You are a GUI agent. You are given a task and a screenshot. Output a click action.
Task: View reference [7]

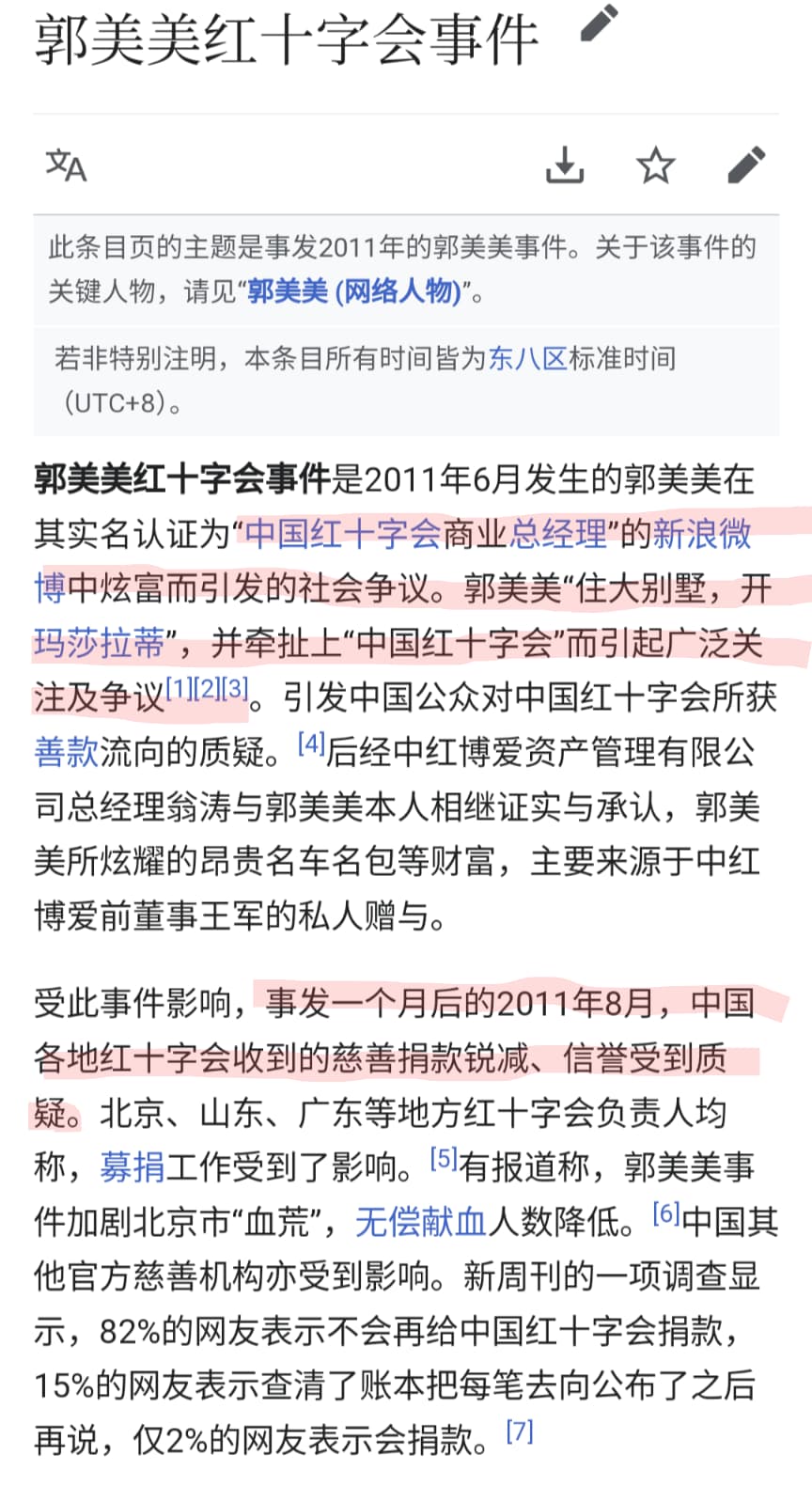click(520, 1432)
